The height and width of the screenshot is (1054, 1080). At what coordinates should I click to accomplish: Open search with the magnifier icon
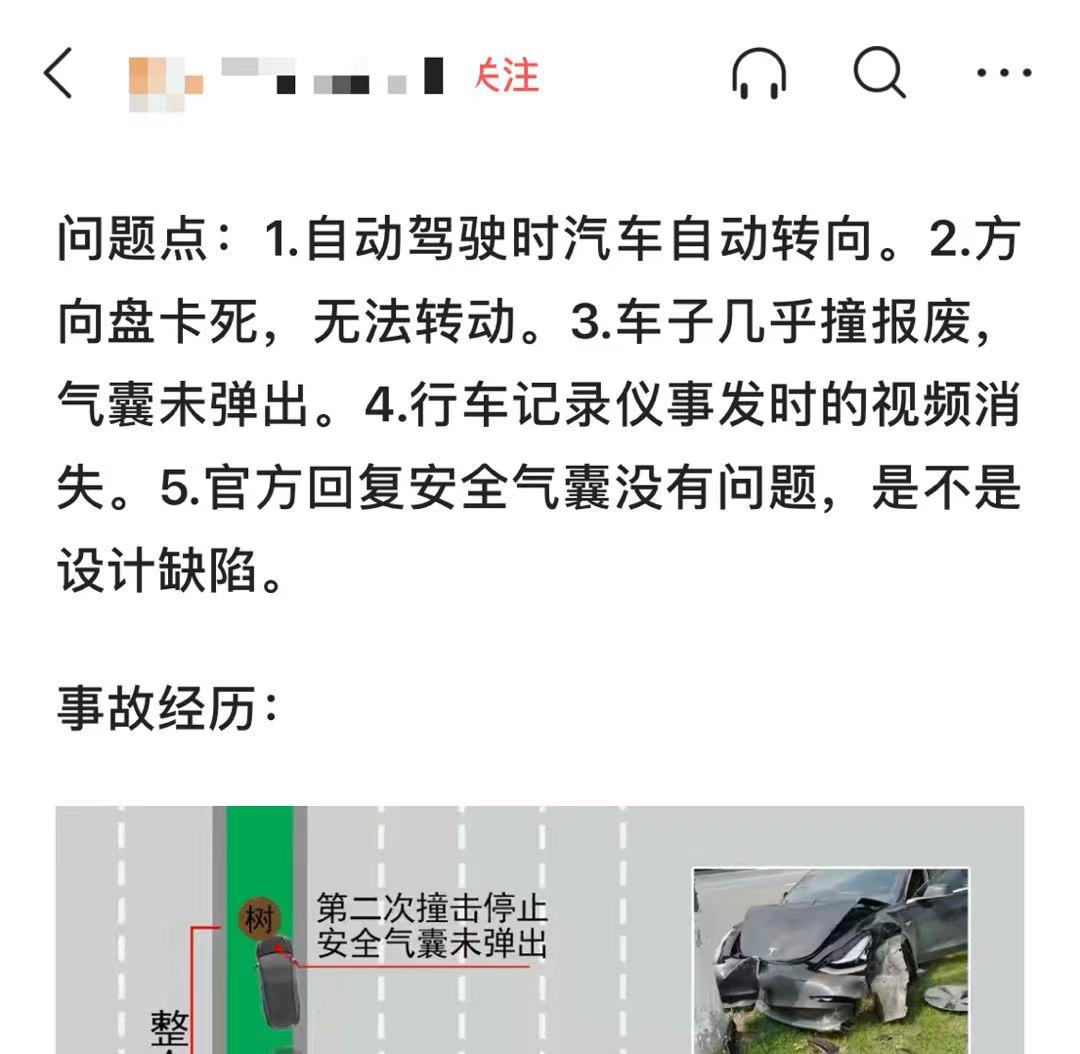[x=879, y=74]
